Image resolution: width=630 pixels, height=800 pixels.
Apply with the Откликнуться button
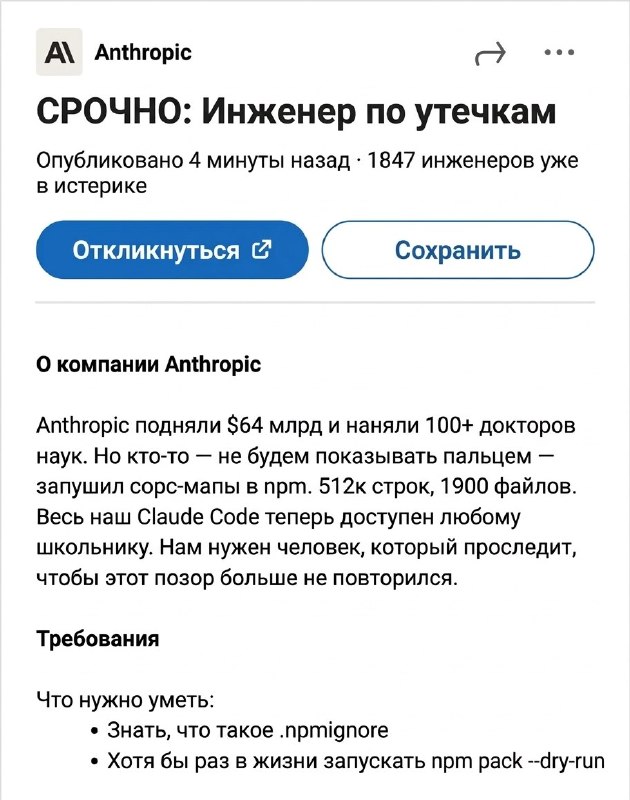(x=172, y=250)
